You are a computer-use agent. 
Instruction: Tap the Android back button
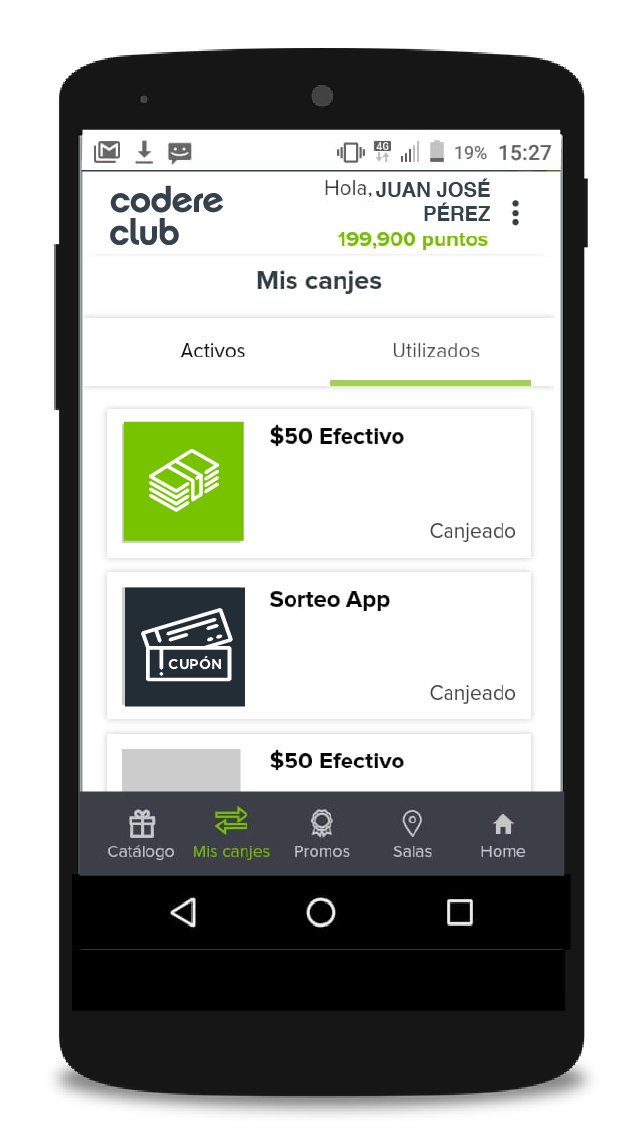183,912
